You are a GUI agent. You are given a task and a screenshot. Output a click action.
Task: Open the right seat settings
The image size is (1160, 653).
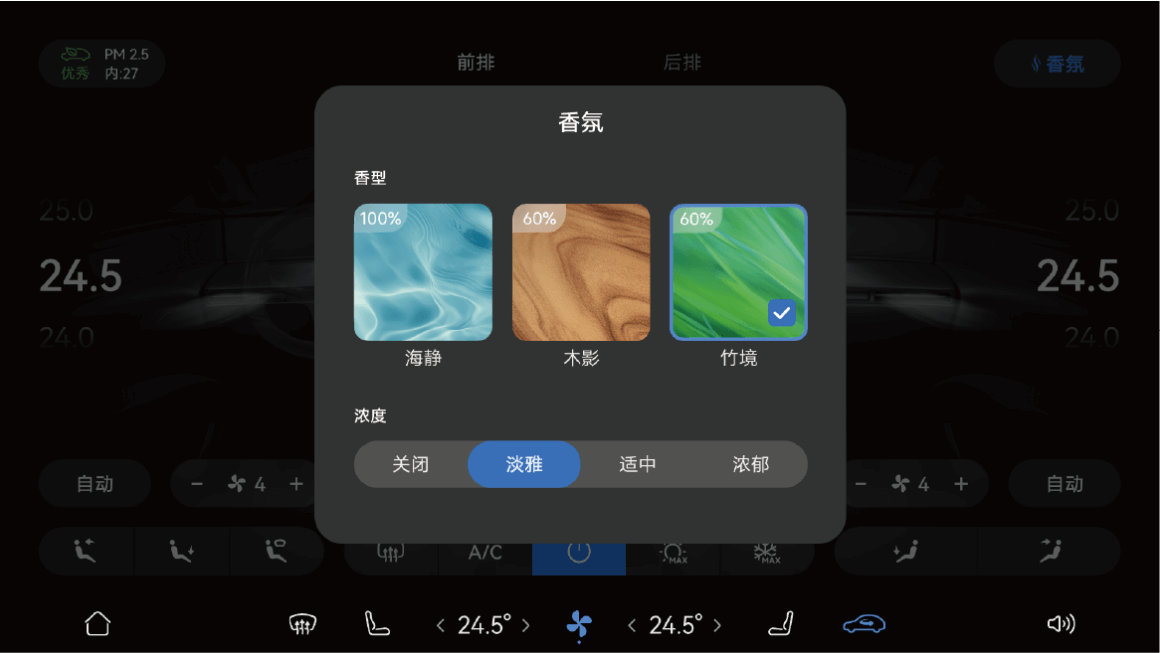click(781, 624)
